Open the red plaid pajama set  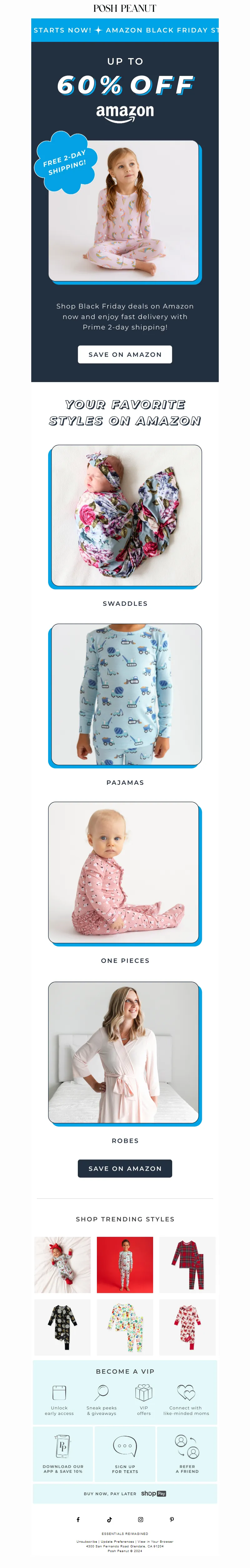(x=187, y=1264)
